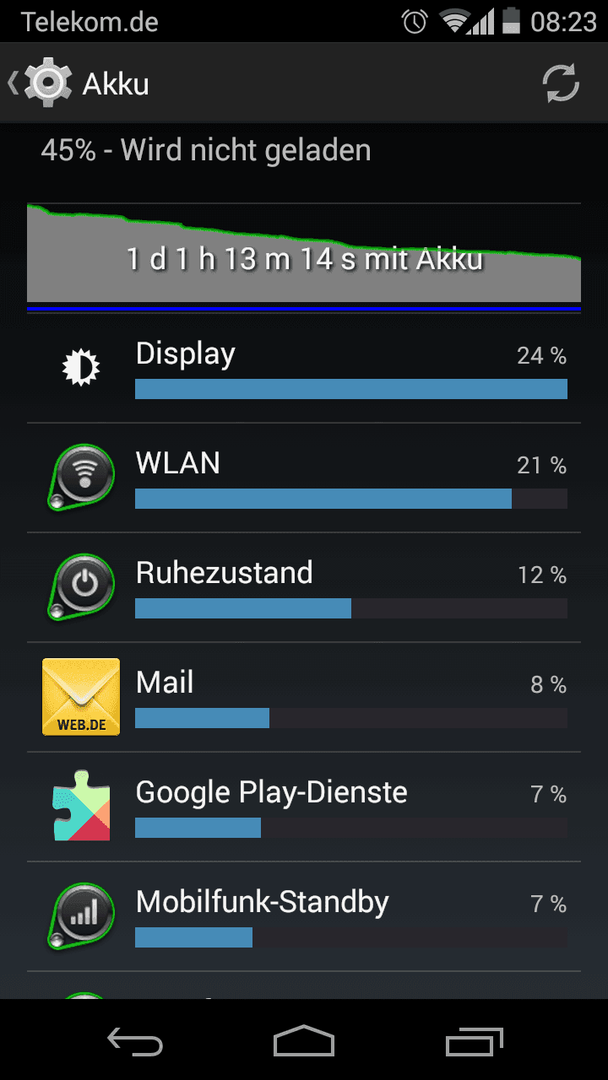
Task: Tap the system back button
Action: coord(134,1041)
